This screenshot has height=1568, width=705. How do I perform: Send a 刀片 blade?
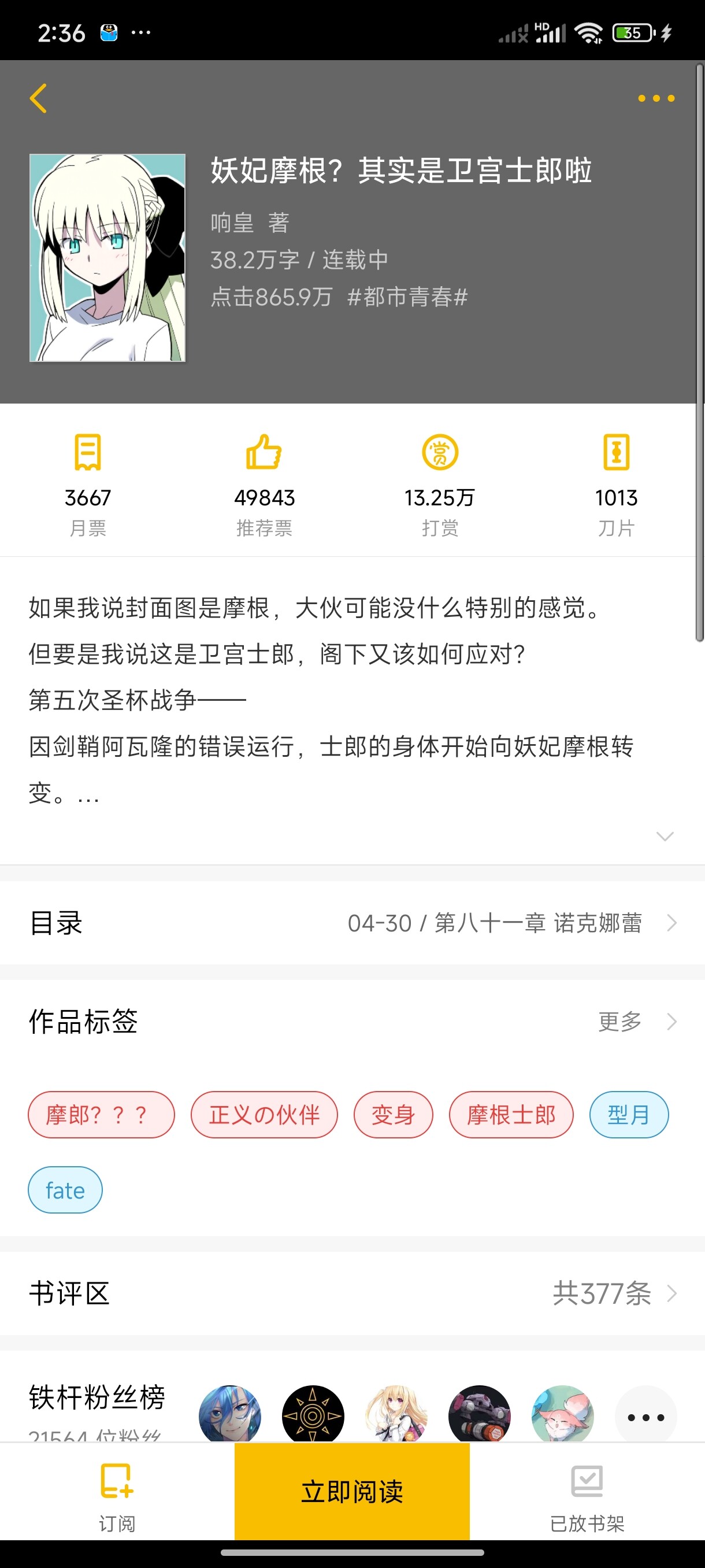pyautogui.click(x=615, y=452)
